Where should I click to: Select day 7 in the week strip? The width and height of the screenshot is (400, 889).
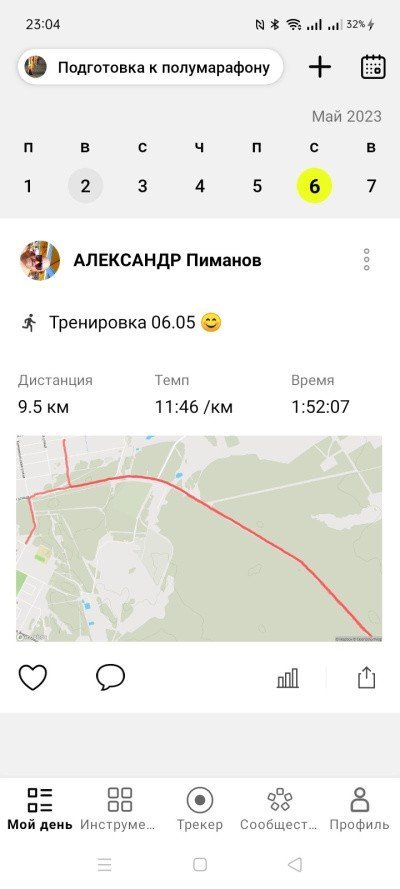click(371, 186)
